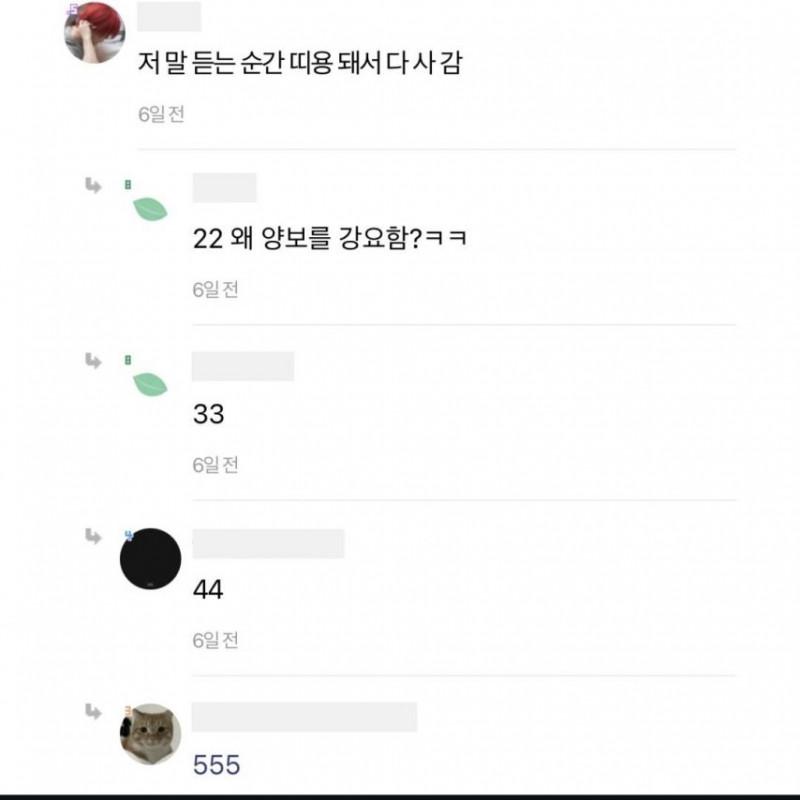Image resolution: width=800 pixels, height=800 pixels.
Task: View the profile of the '33' reply's leaf avatar
Action: coord(150,384)
